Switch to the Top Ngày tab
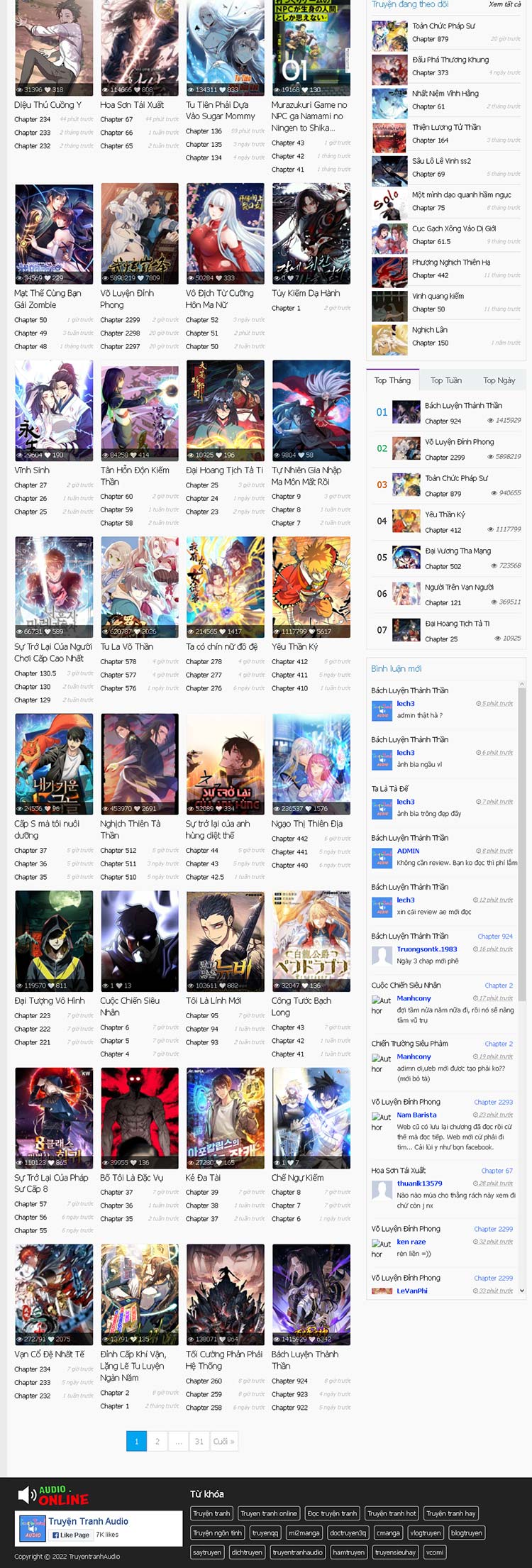This screenshot has height=1568, width=532. [x=499, y=380]
